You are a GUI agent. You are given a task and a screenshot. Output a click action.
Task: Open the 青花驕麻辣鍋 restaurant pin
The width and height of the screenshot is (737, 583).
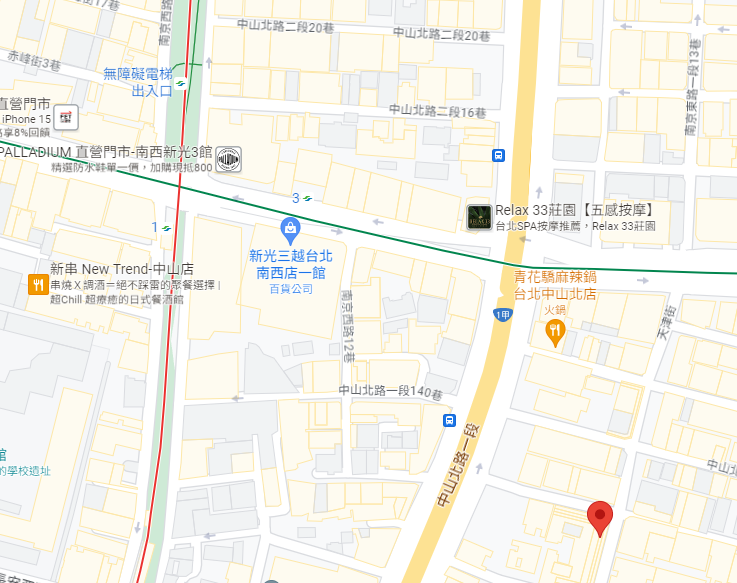pyautogui.click(x=556, y=334)
